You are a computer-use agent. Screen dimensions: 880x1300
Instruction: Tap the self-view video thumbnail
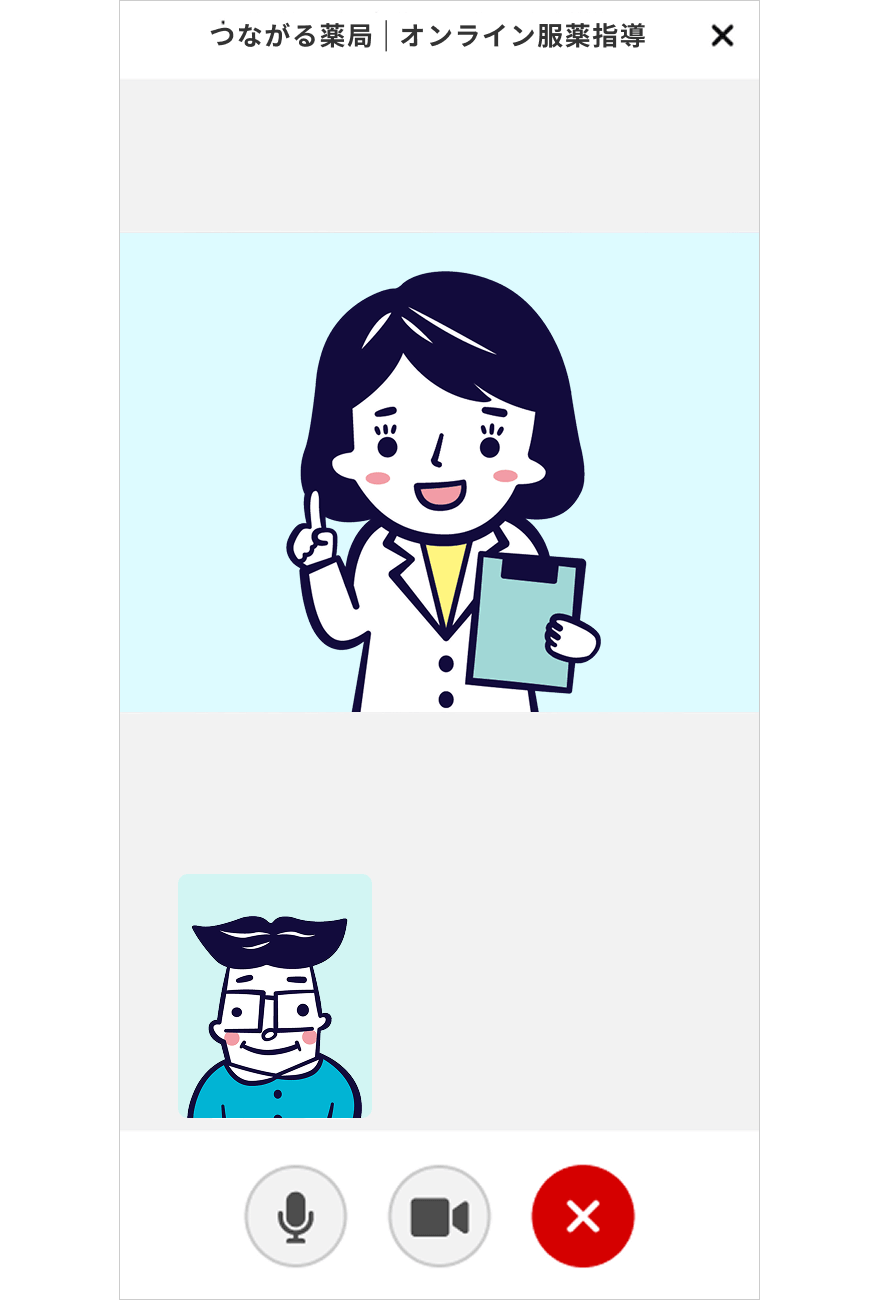[x=275, y=996]
